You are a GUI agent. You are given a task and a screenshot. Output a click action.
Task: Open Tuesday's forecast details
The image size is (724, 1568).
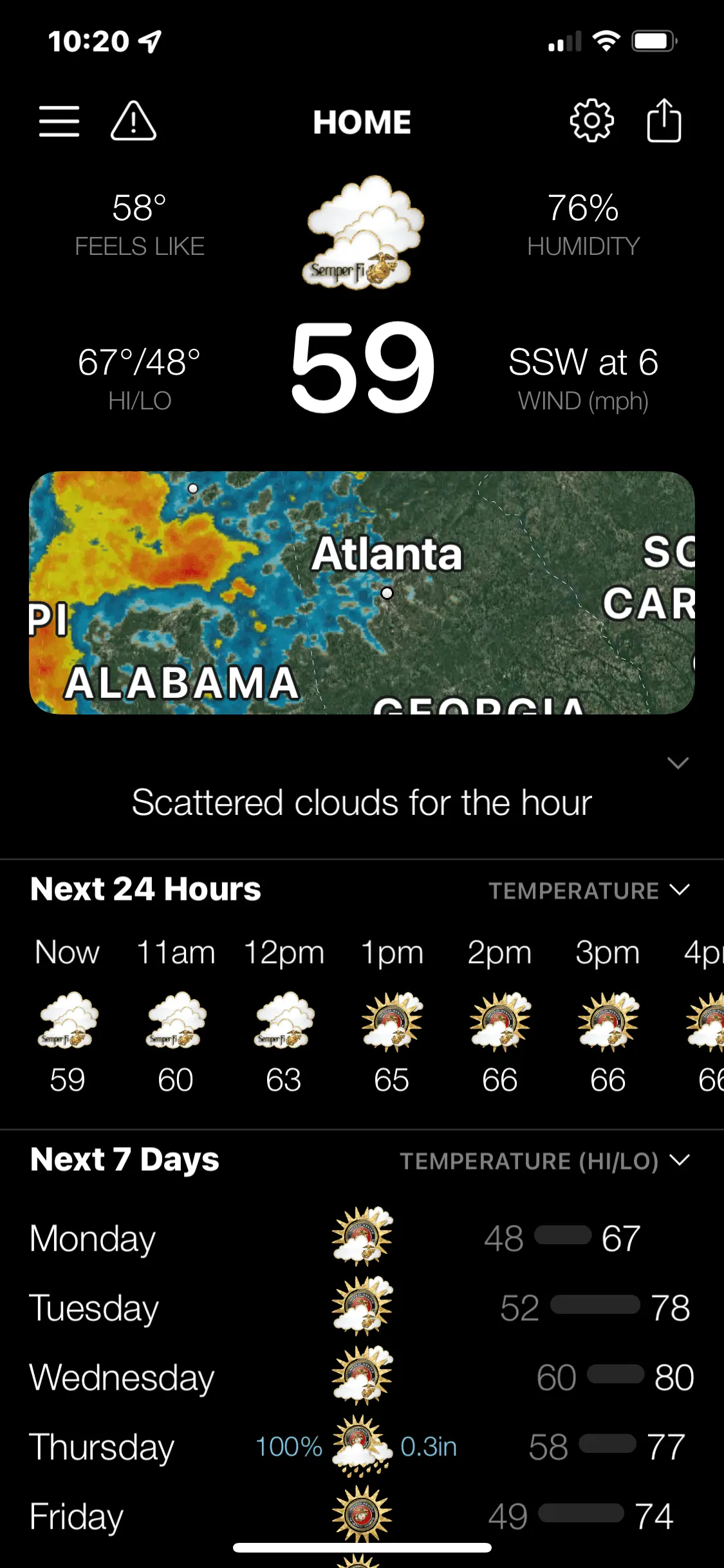click(x=360, y=1308)
